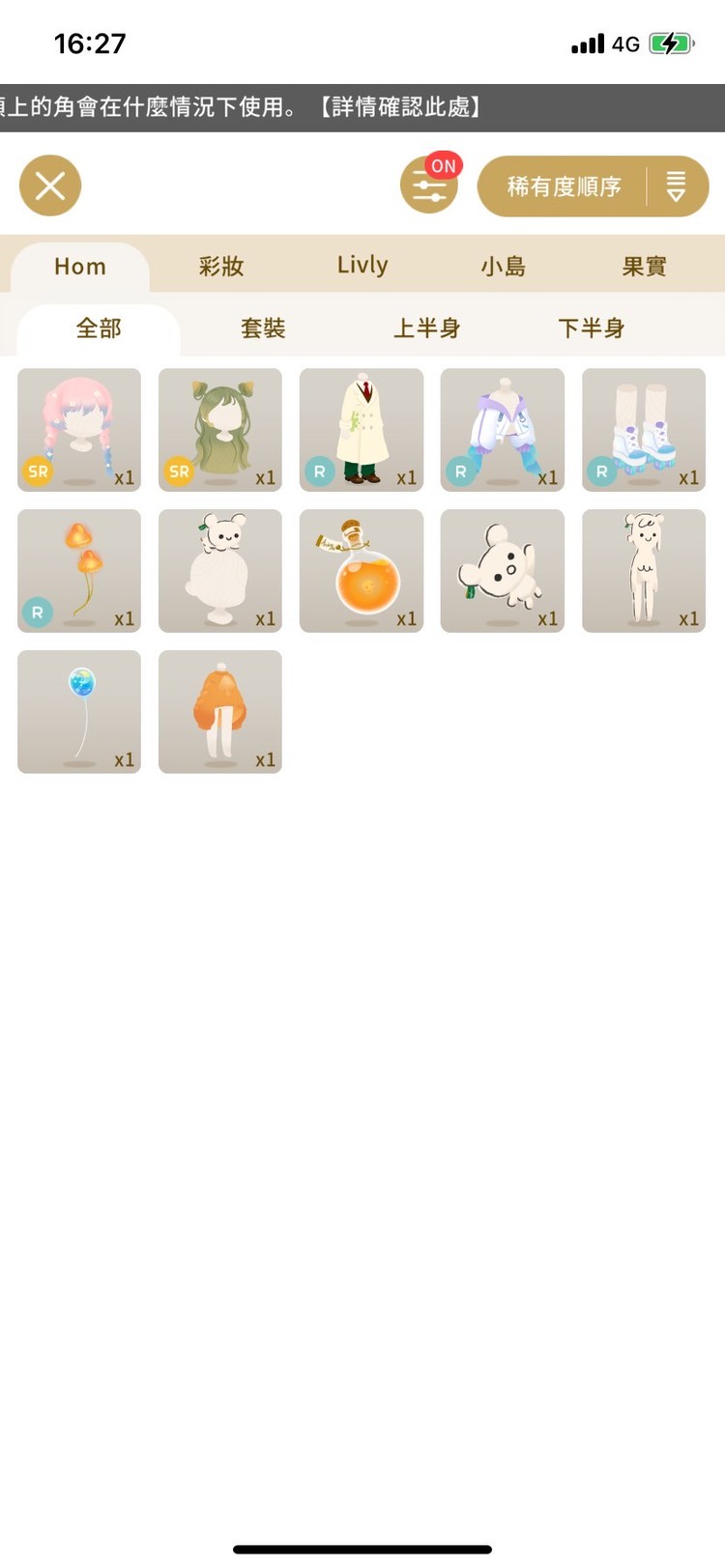725x1568 pixels.
Task: Close the inventory screen
Action: [x=50, y=185]
